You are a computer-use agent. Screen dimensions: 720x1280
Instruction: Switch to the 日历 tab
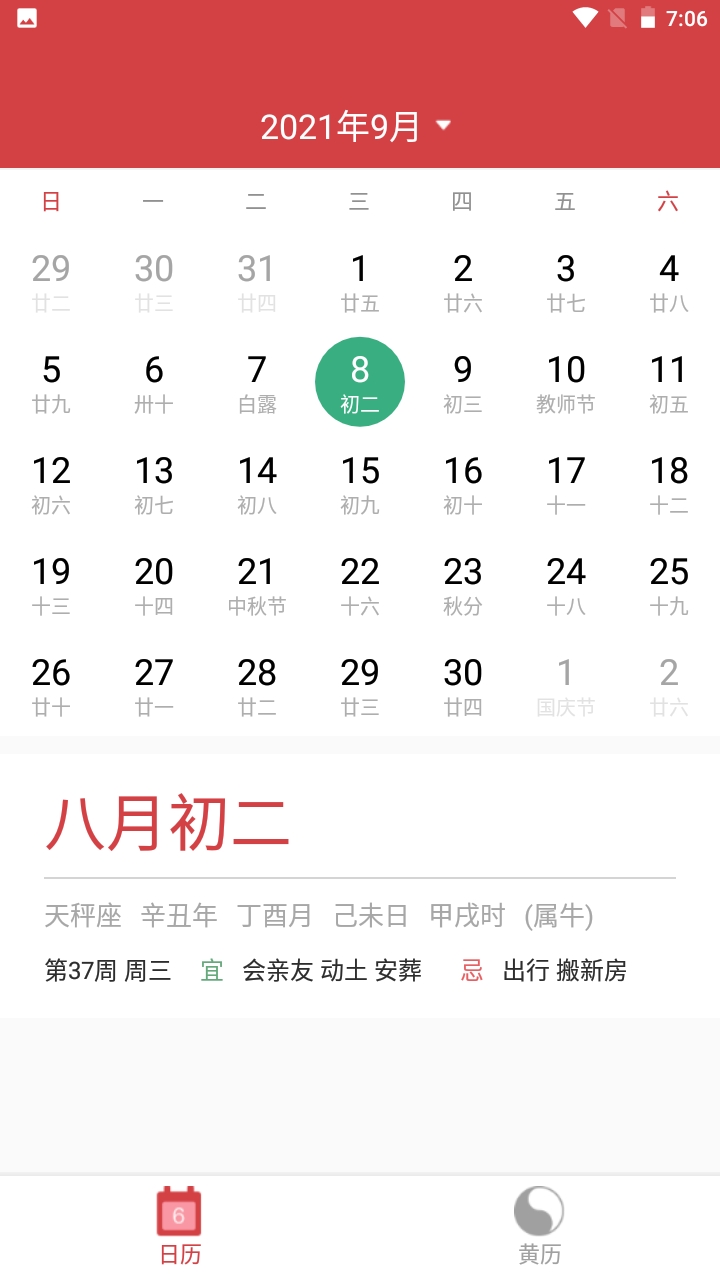pos(180,1226)
